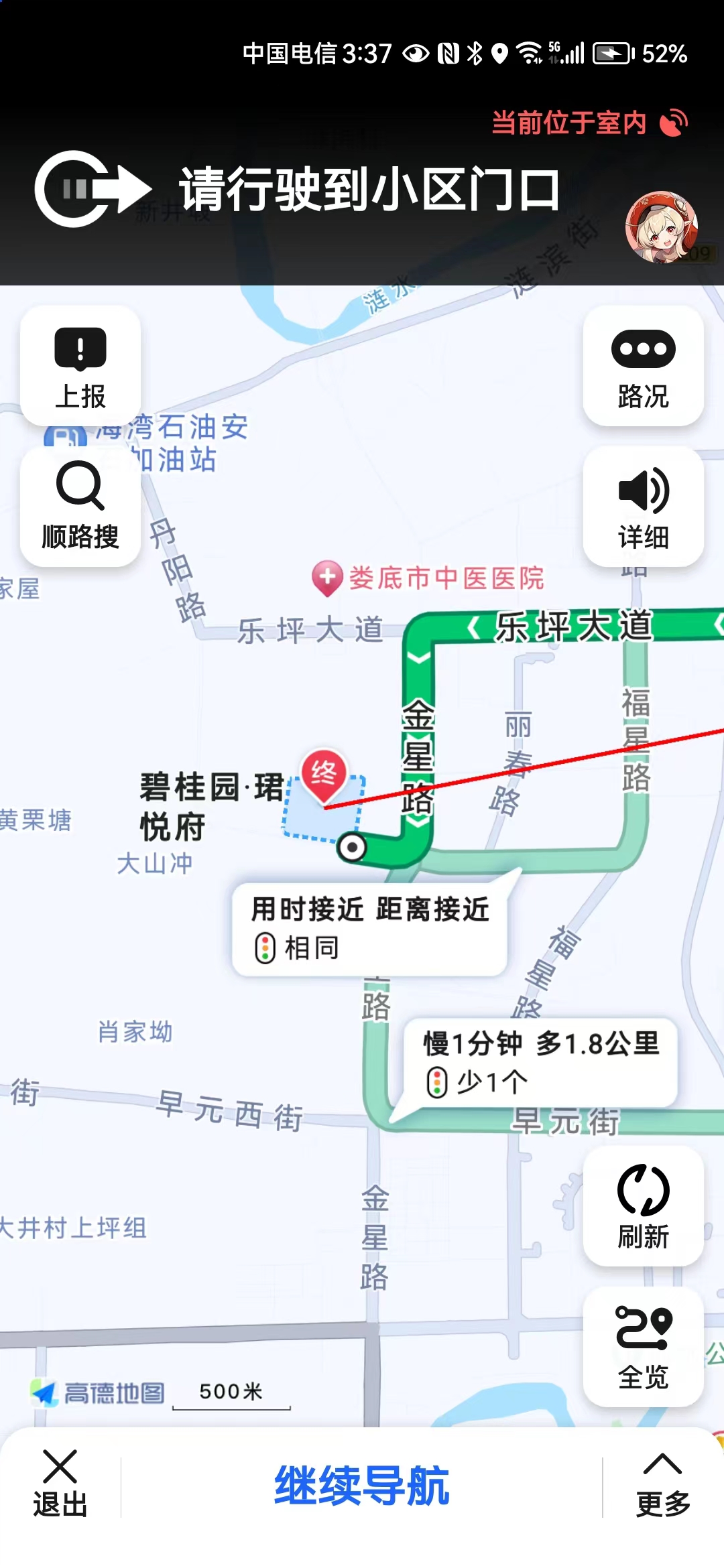The image size is (724, 1568).
Task: Open the cartoon avatar icon
Action: coord(661,228)
